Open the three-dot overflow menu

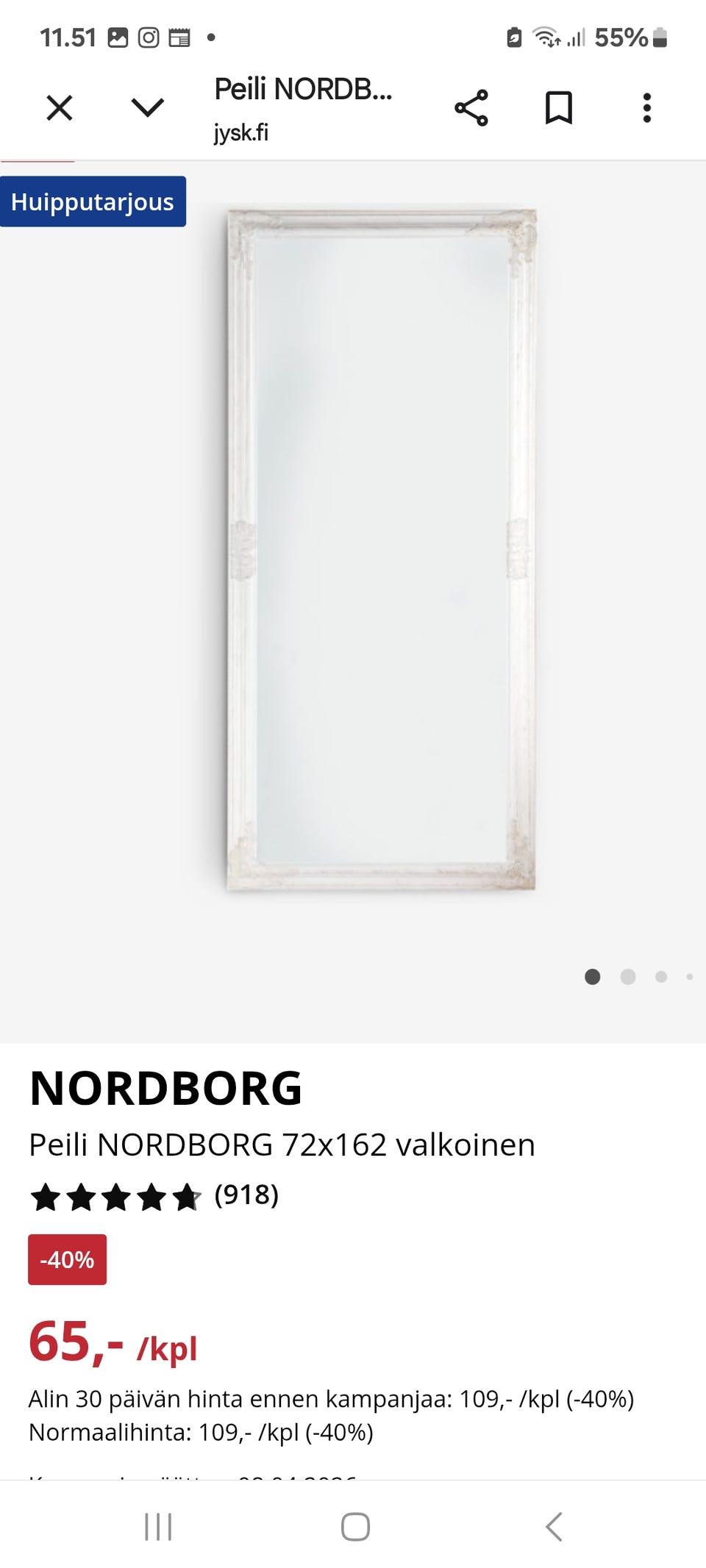pyautogui.click(x=646, y=108)
